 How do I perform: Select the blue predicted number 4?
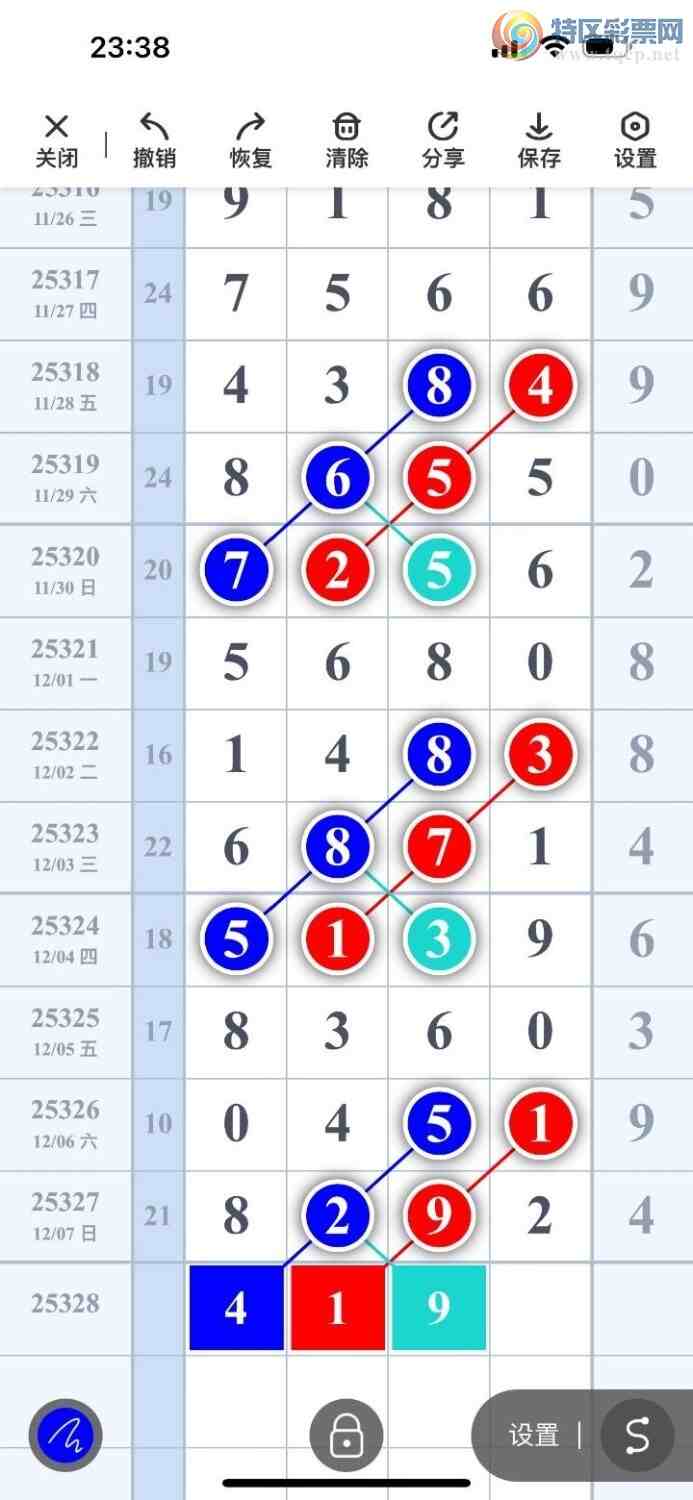[x=236, y=1308]
